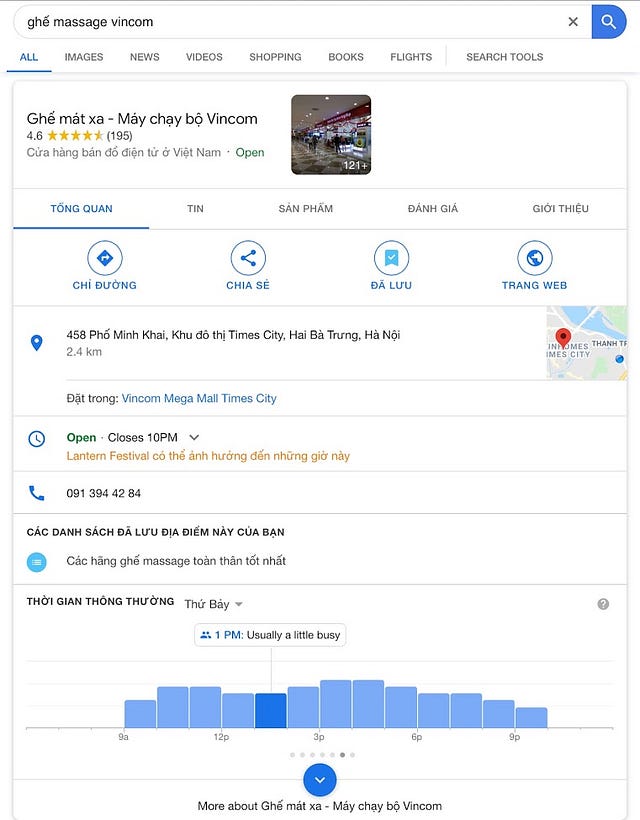Expand the opening hours details
Screen dimensions: 640x820
pyautogui.click(x=194, y=437)
